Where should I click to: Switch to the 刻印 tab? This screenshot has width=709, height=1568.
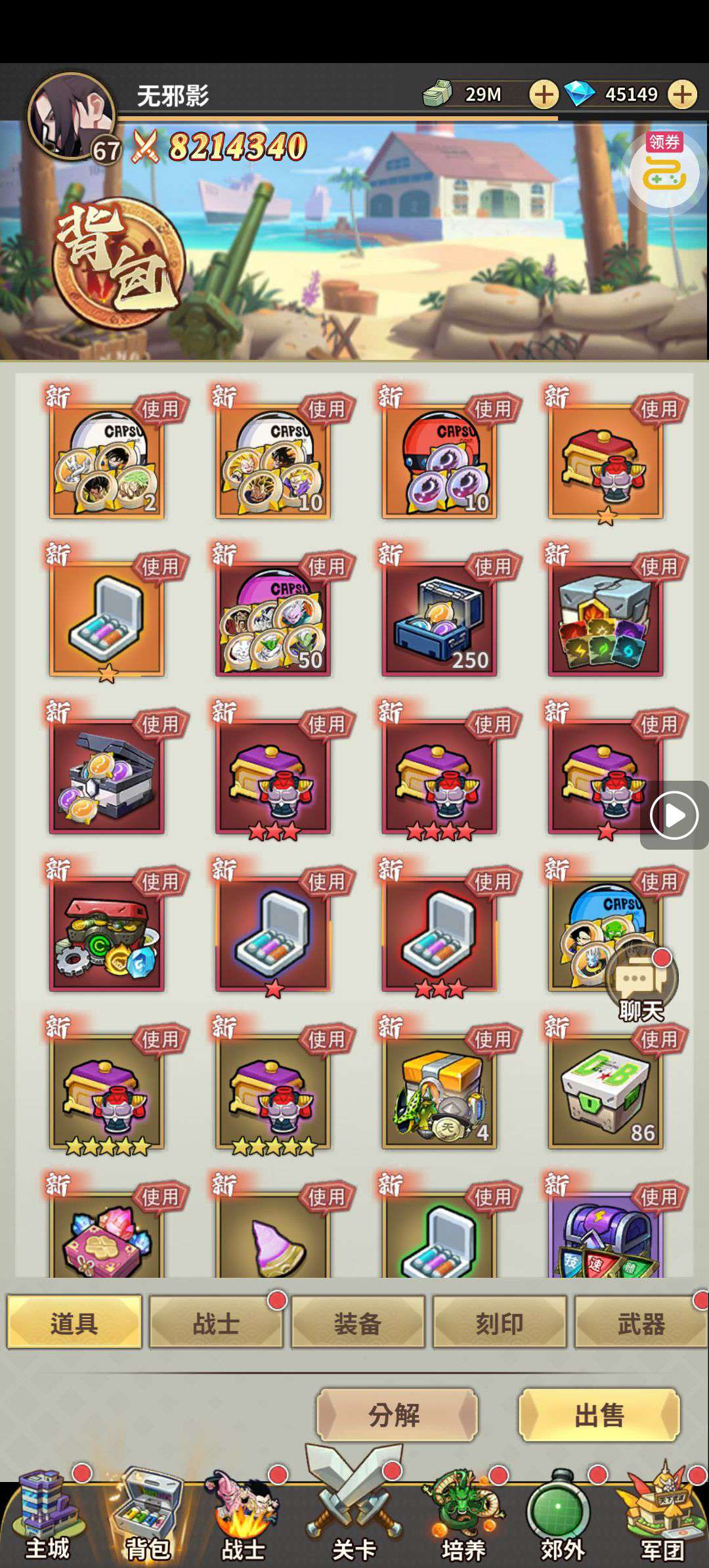pyautogui.click(x=500, y=1323)
